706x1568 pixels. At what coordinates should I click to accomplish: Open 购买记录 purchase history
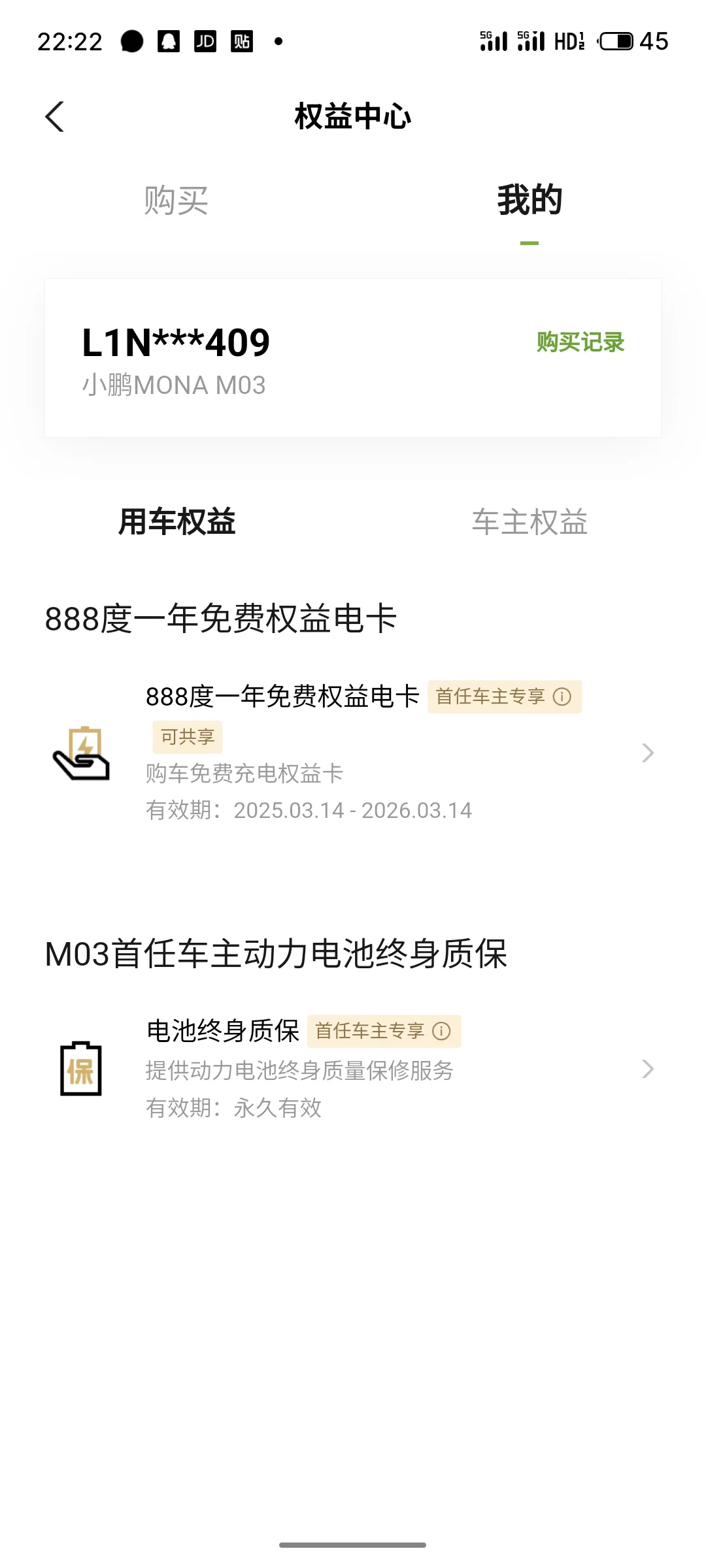[x=580, y=342]
